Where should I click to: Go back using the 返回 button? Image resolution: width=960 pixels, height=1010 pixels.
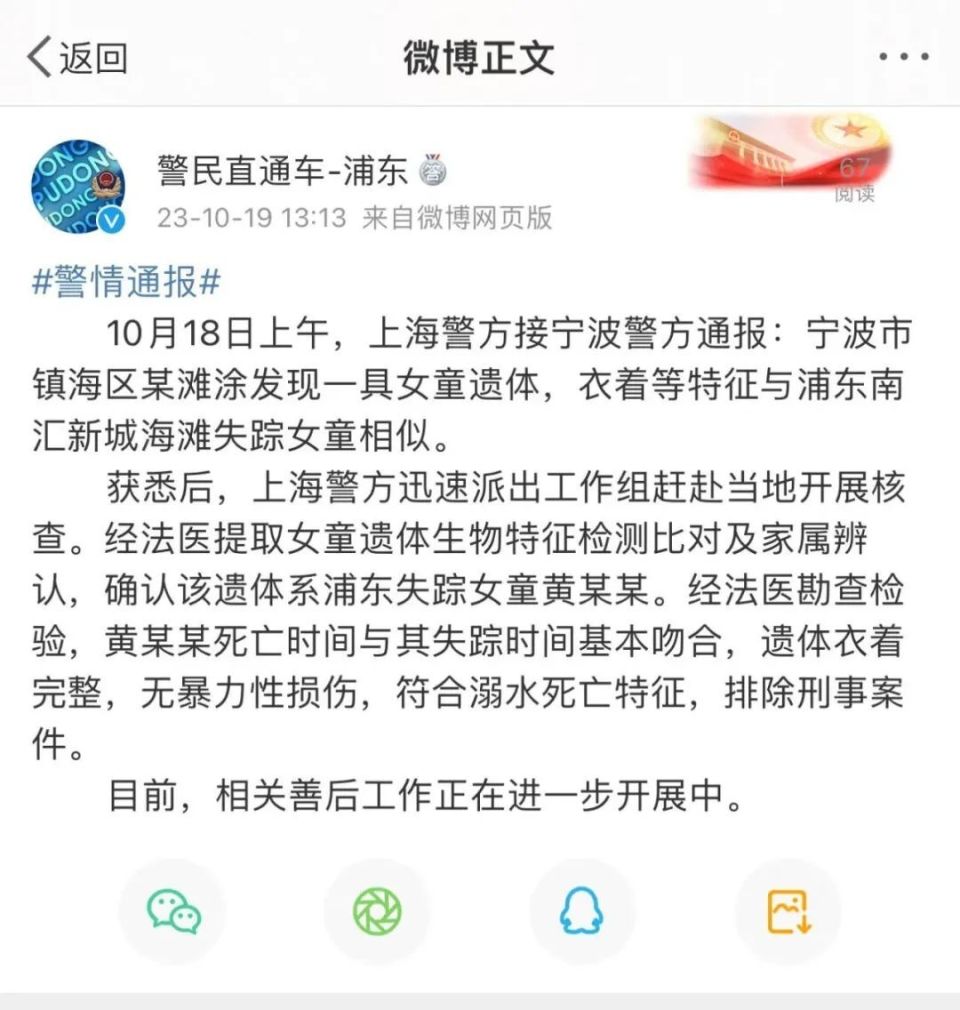coord(78,58)
